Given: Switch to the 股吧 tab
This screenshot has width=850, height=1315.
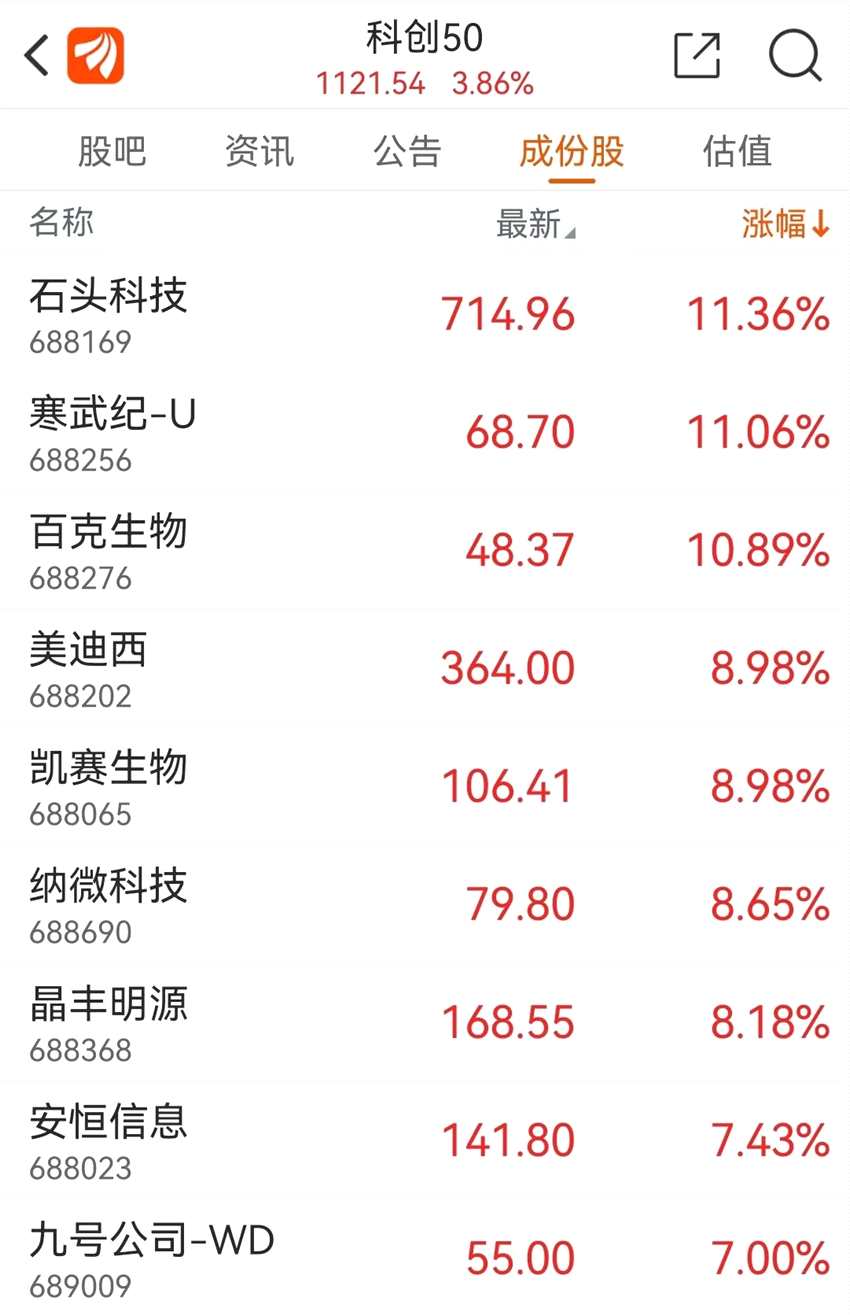Looking at the screenshot, I should pyautogui.click(x=112, y=152).
